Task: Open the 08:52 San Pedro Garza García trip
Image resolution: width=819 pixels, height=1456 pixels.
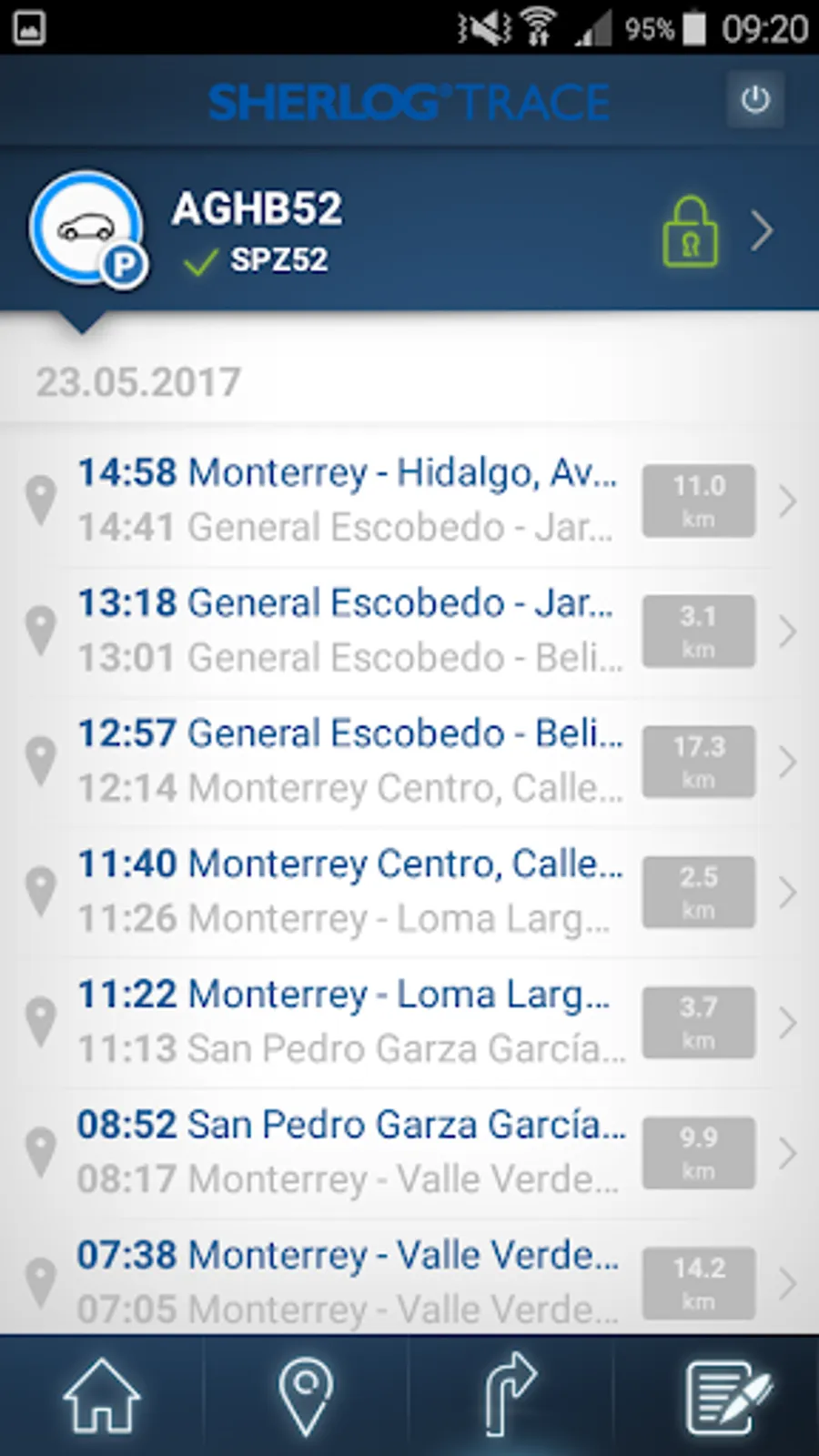Action: pos(409,1152)
